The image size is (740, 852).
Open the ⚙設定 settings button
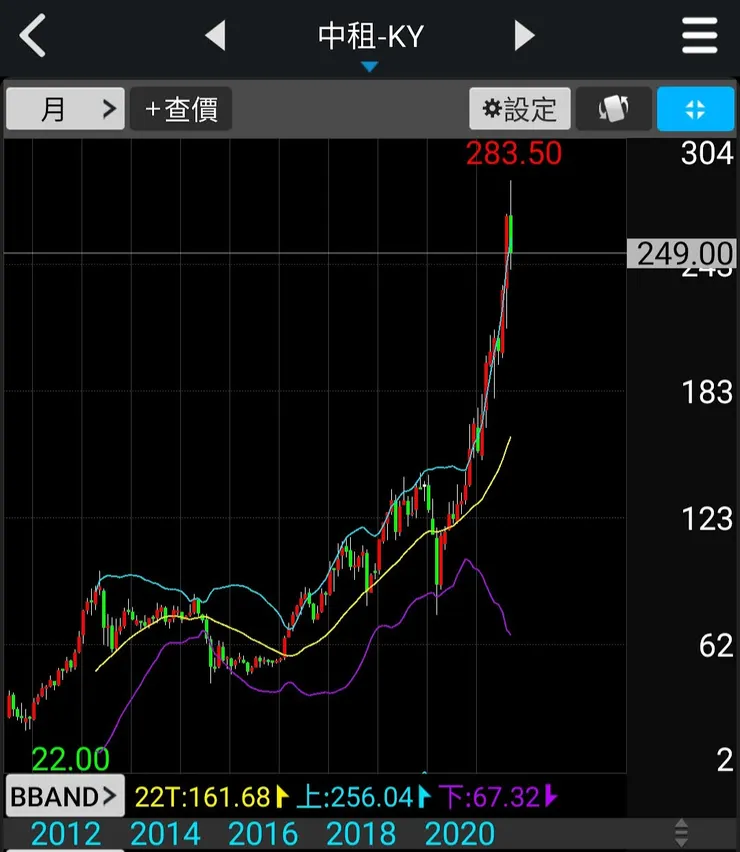[522, 109]
